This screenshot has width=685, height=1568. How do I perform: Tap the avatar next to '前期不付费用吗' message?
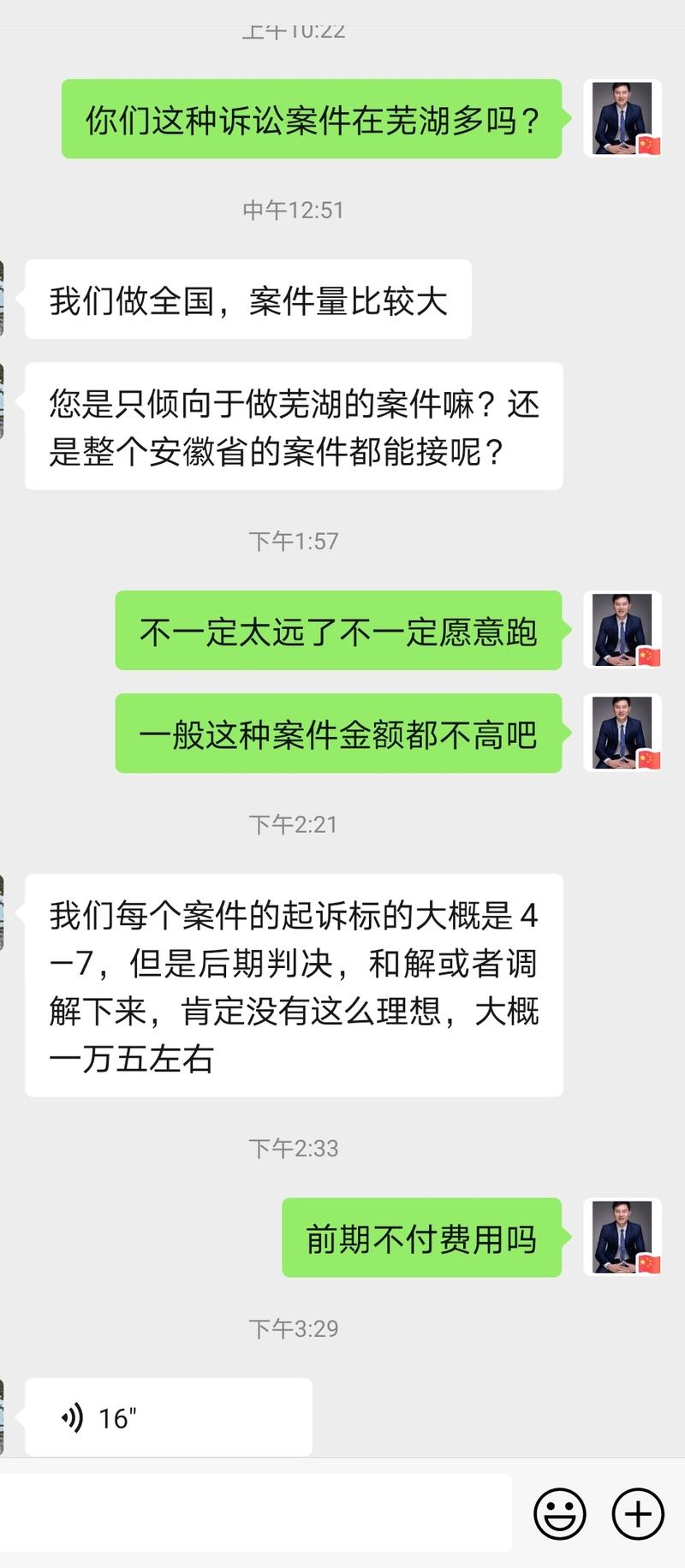(621, 1236)
